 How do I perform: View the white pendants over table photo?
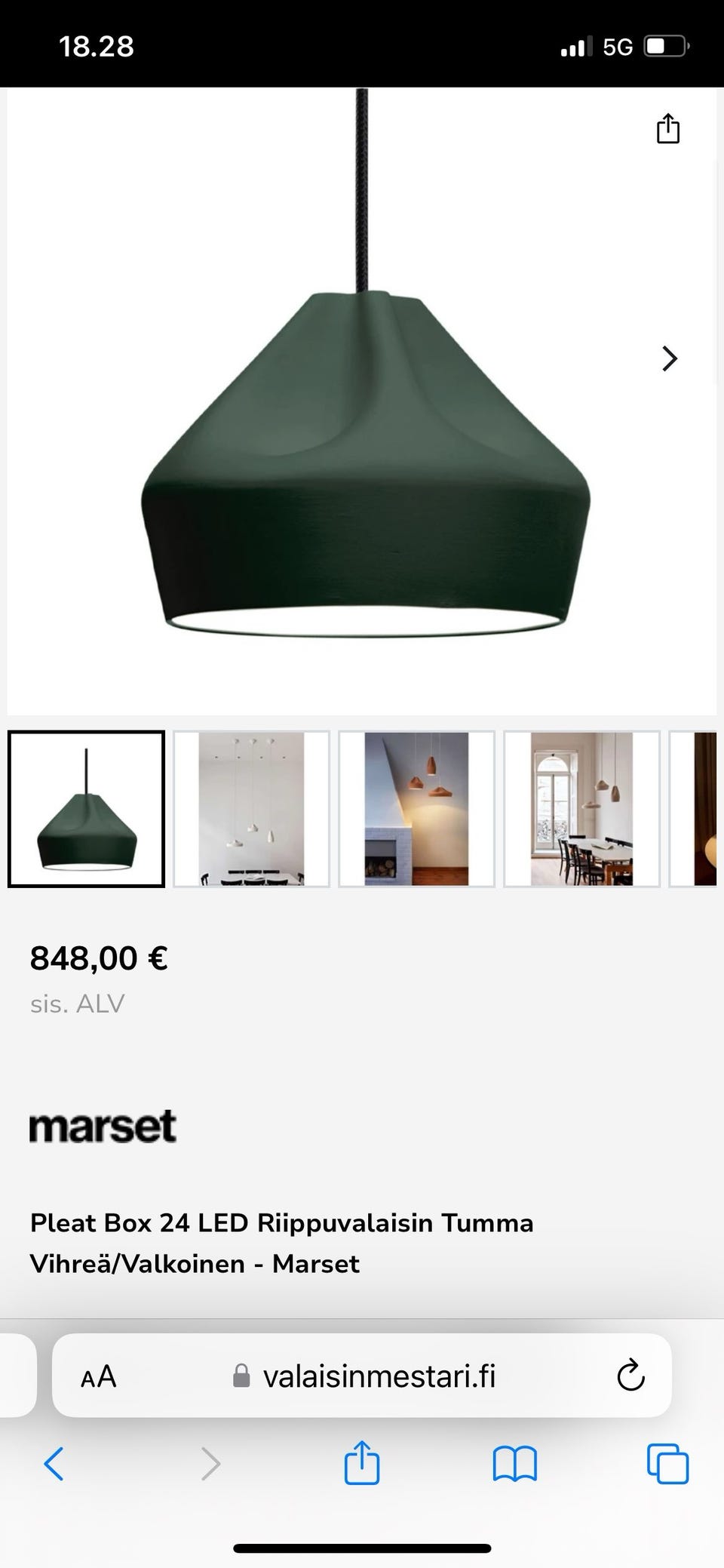tap(251, 809)
